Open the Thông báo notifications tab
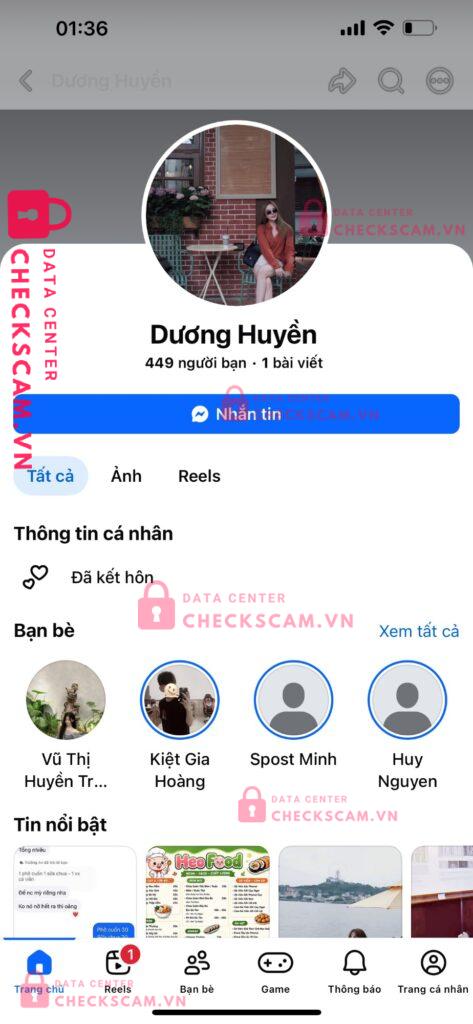The width and height of the screenshot is (473, 1024). click(x=354, y=971)
